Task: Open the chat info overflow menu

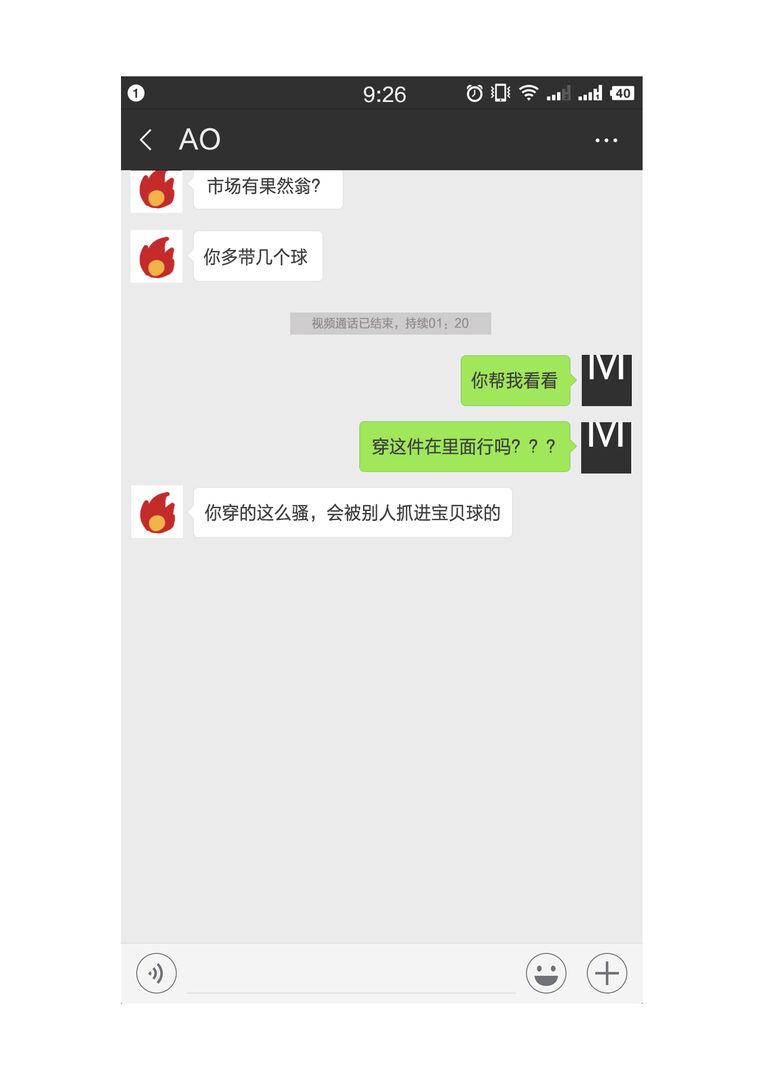Action: 606,140
